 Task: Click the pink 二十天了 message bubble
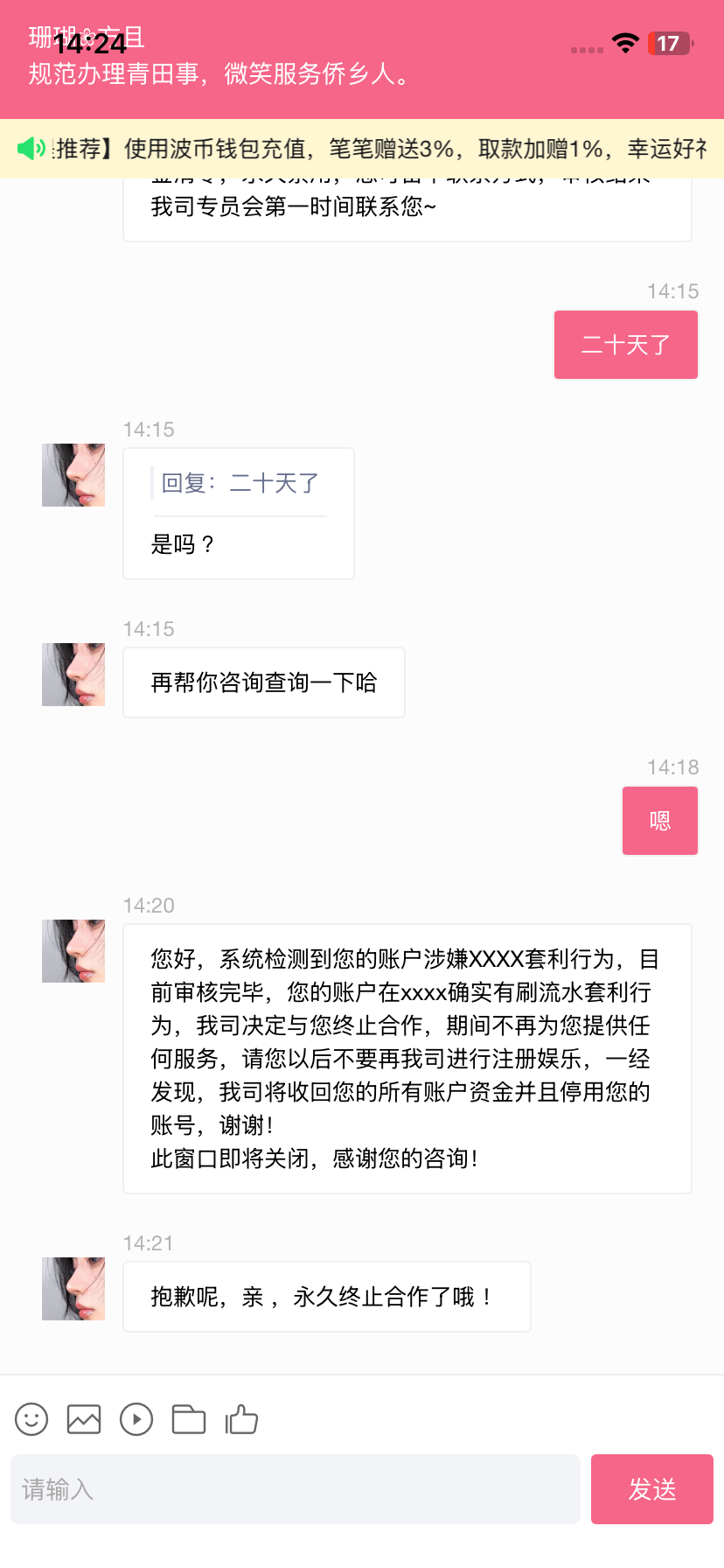(x=625, y=345)
